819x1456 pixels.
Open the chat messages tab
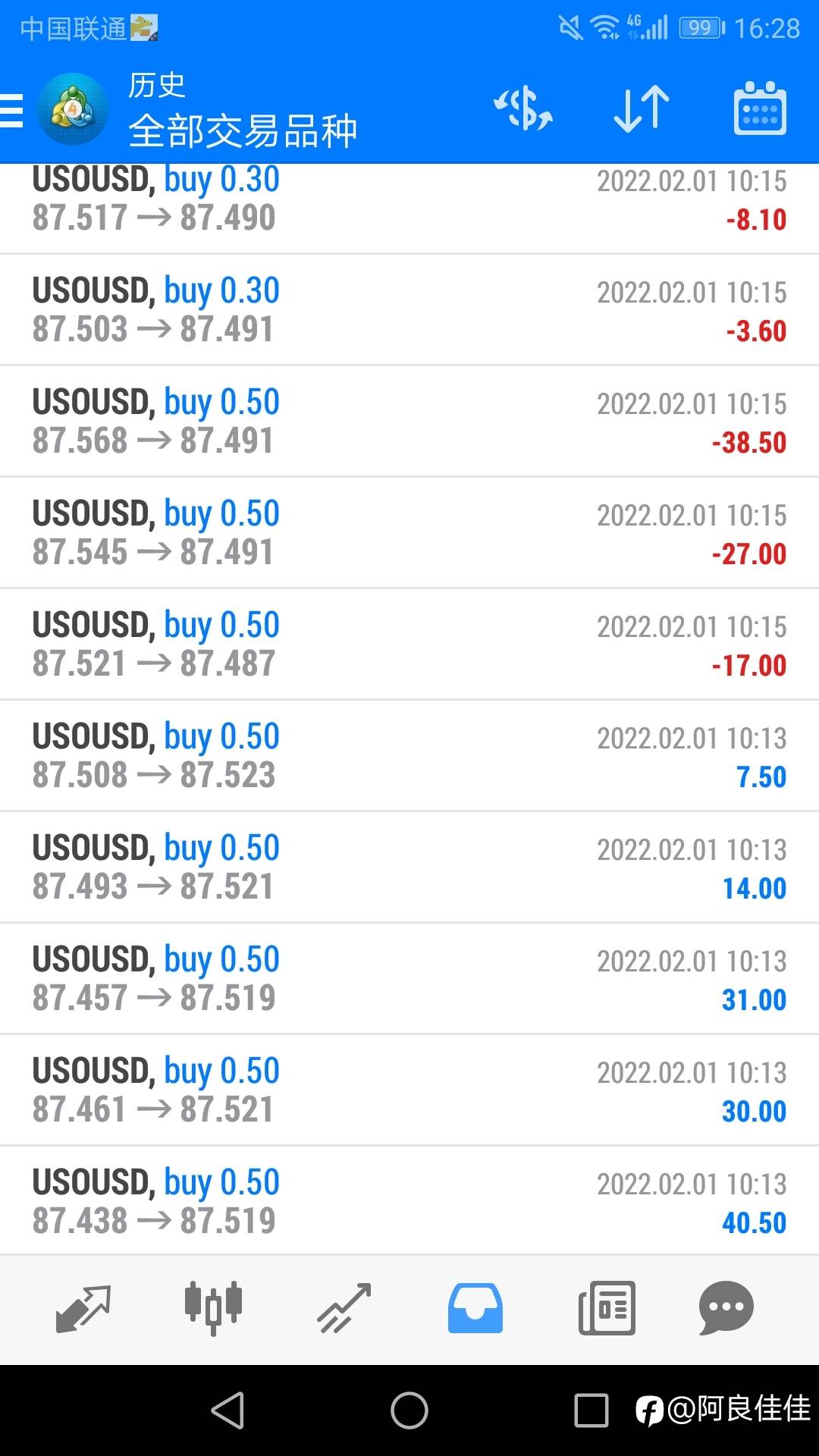[726, 1309]
